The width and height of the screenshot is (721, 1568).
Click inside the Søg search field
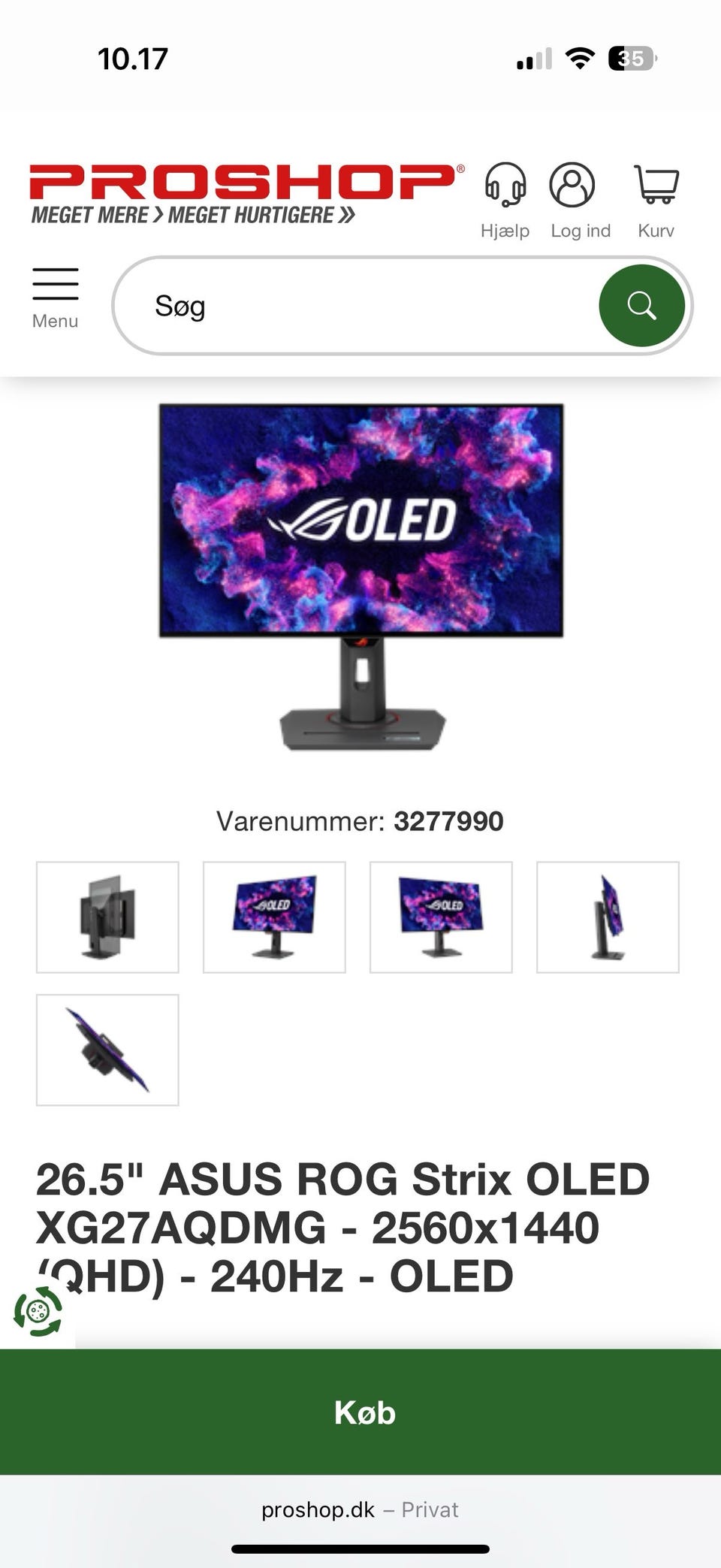click(x=338, y=305)
